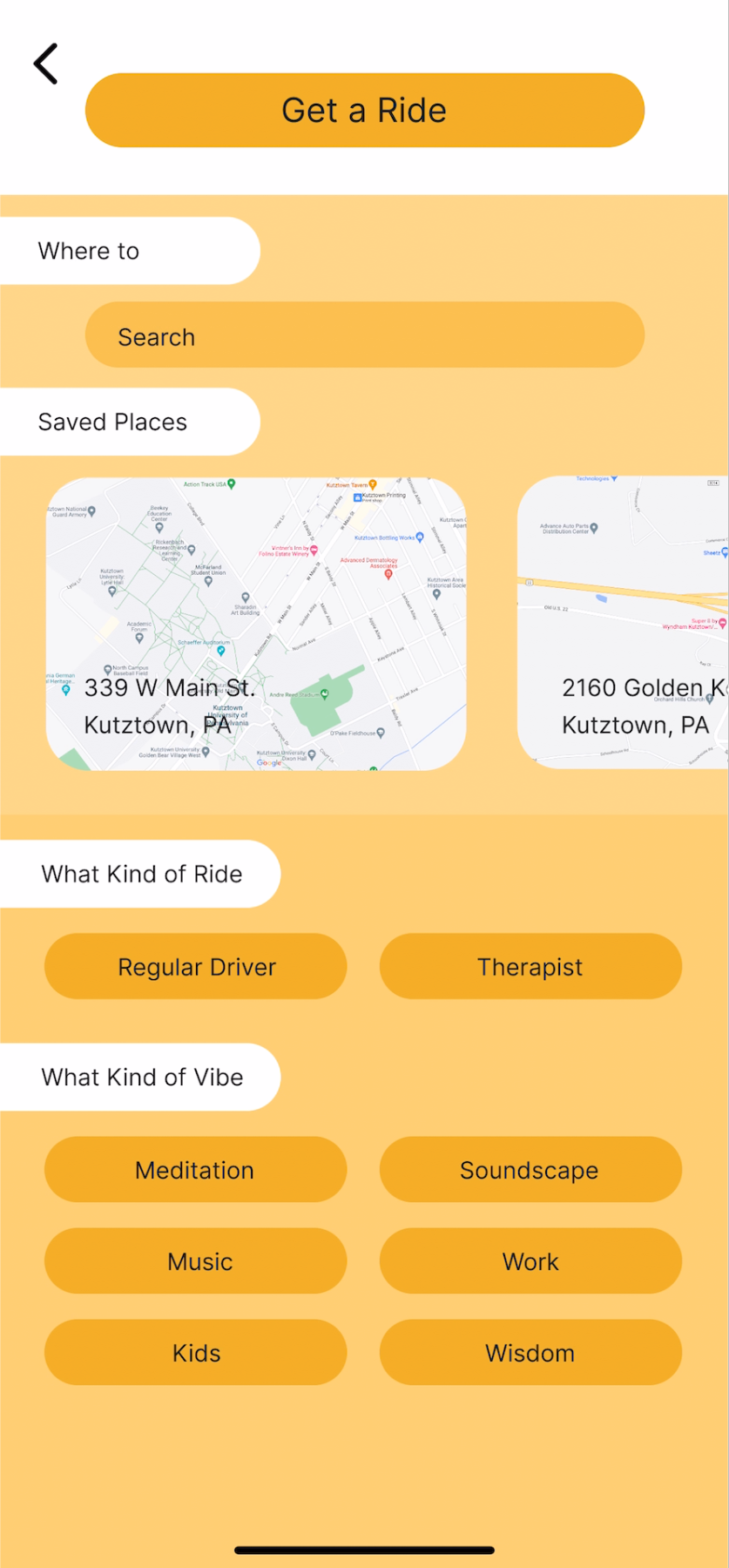Choose the Wisdom vibe
Viewport: 729px width, 1568px height.
click(530, 1353)
